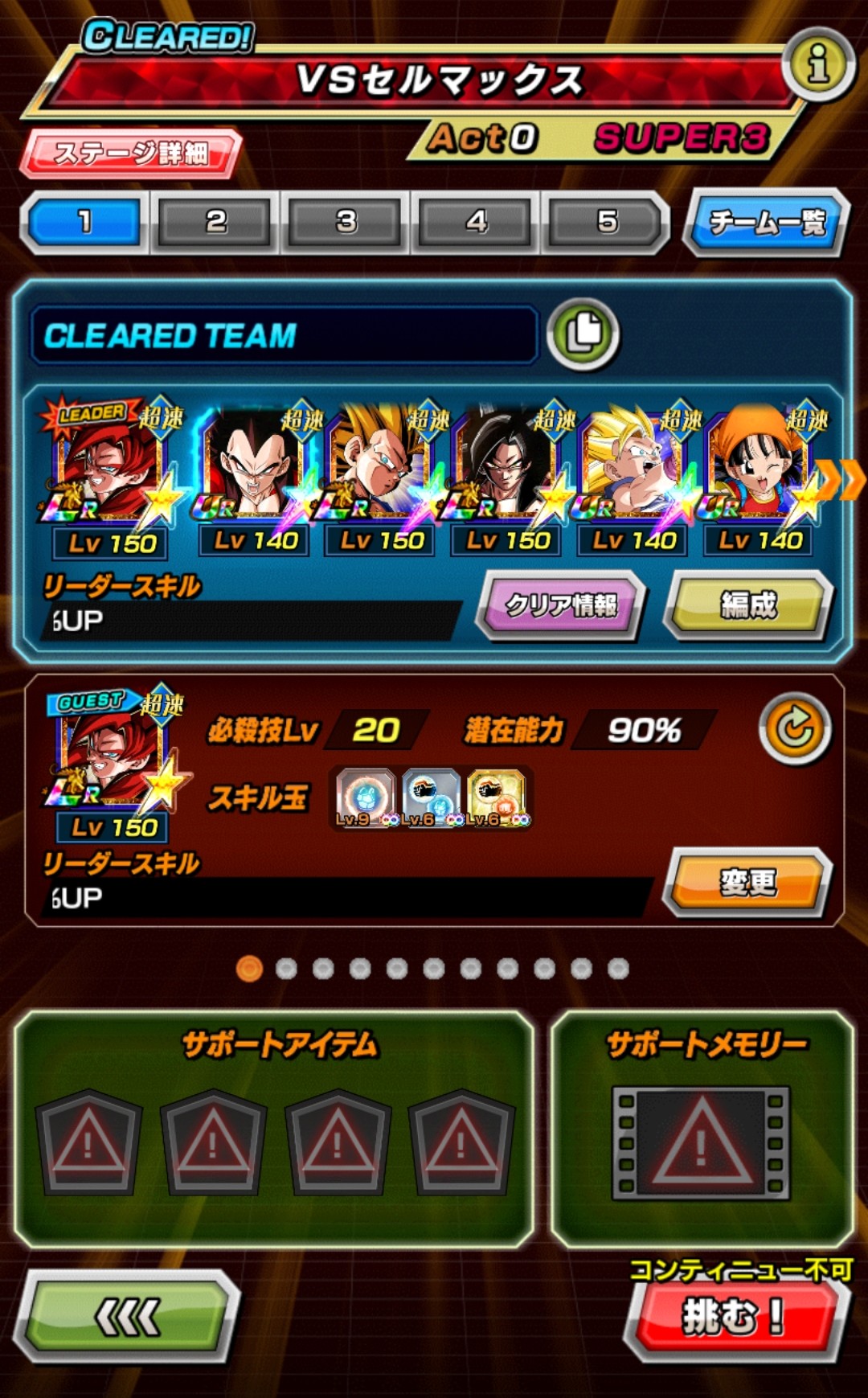Show next team members with orange arrows
This screenshot has width=868, height=1398.
pos(844,480)
